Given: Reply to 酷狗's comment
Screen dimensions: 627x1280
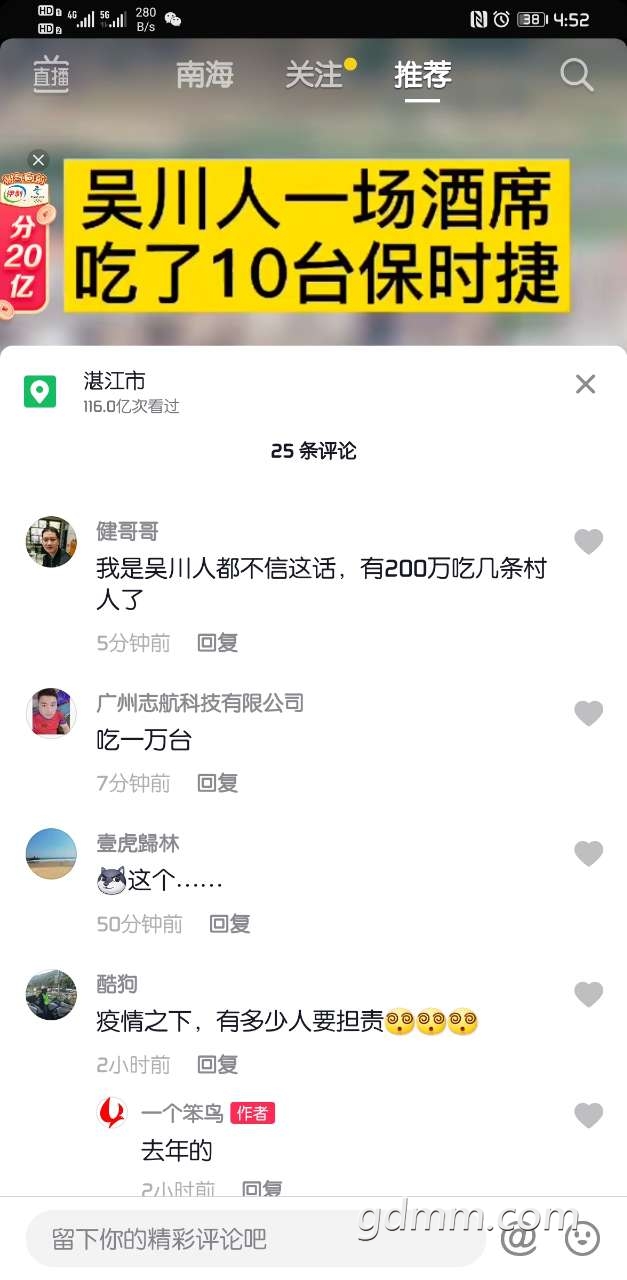Looking at the screenshot, I should [217, 1065].
